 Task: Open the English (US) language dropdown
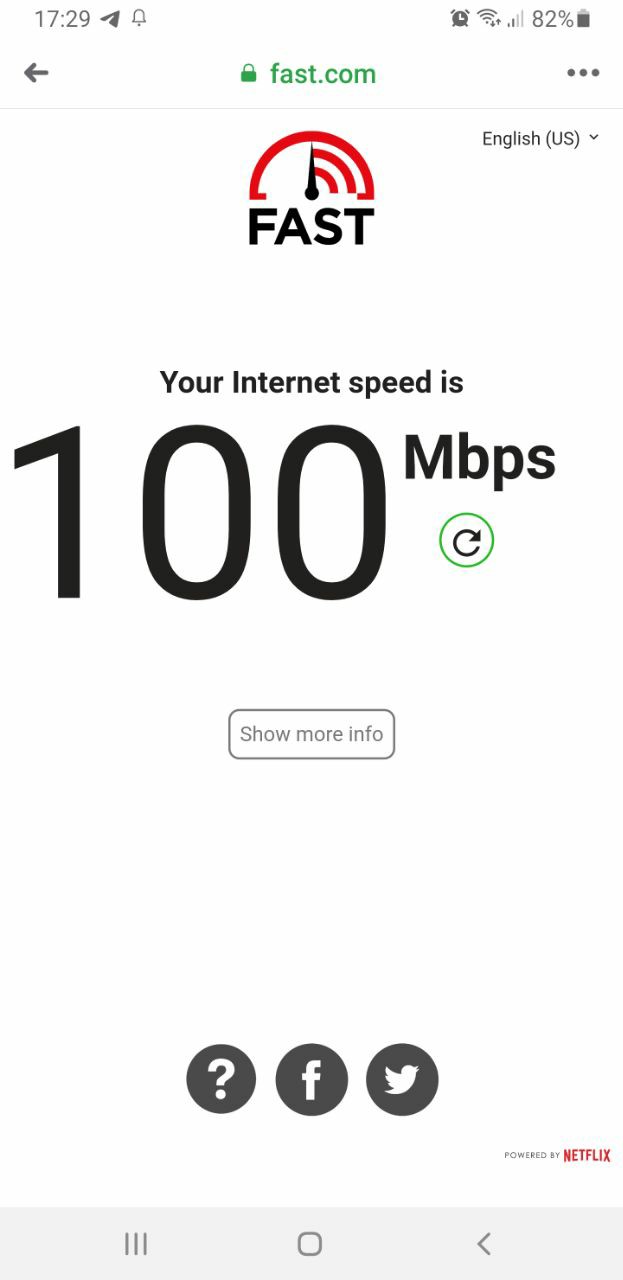point(540,139)
